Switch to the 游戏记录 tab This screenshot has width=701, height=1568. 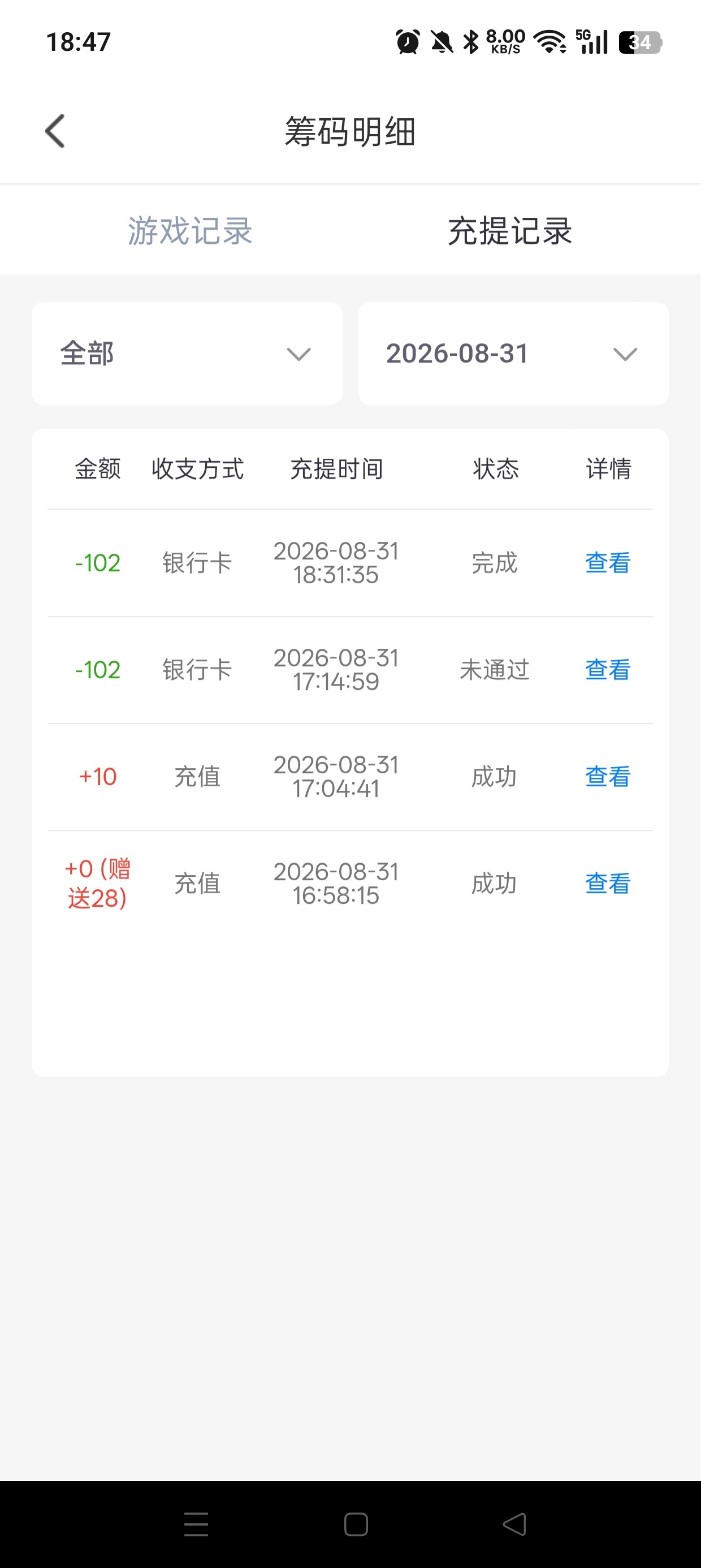click(x=190, y=231)
